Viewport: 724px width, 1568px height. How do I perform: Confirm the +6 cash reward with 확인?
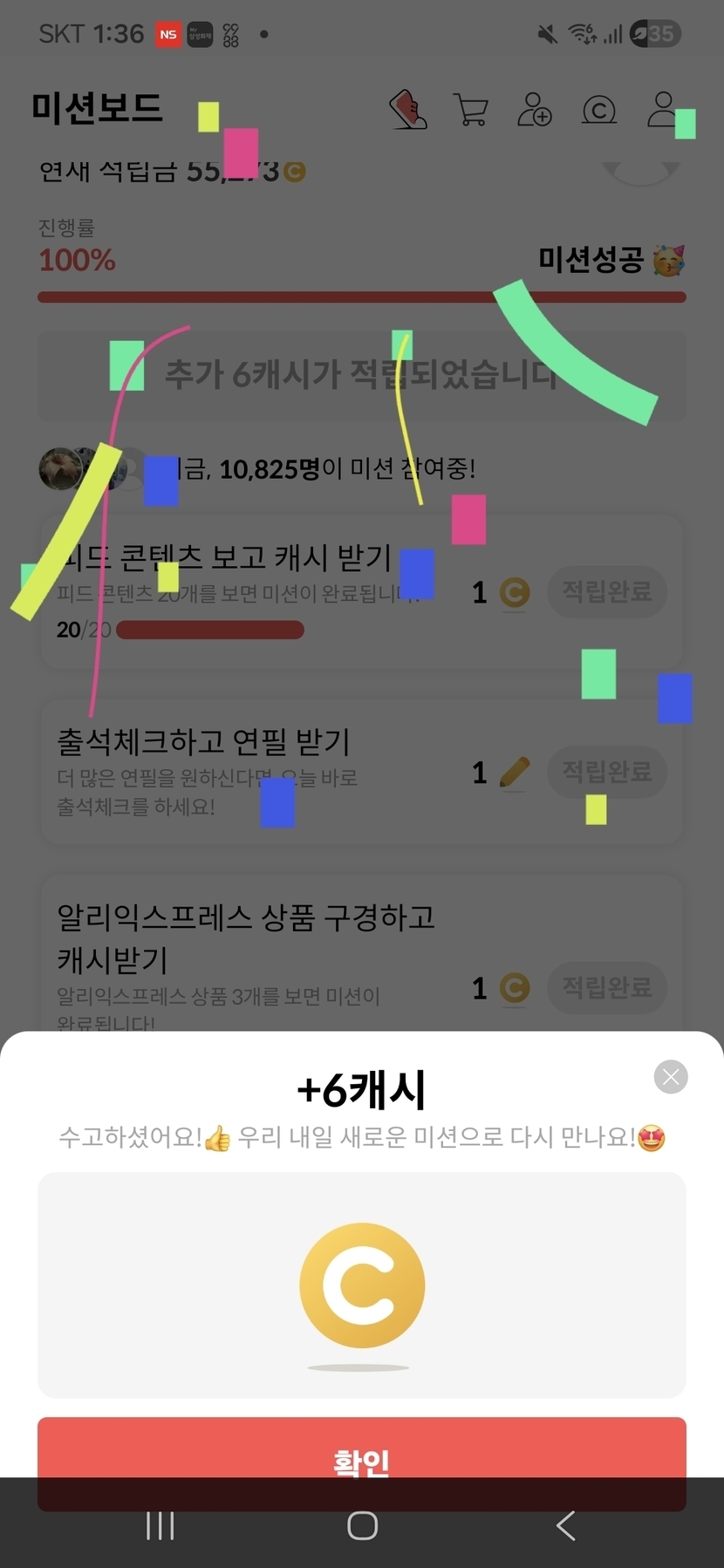point(361,1462)
